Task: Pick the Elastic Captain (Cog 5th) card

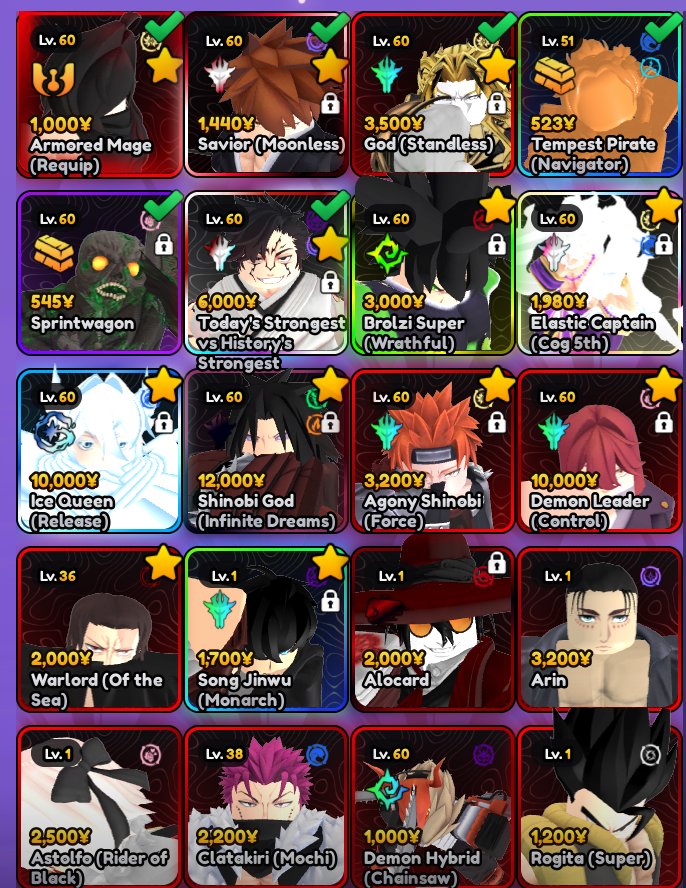Action: (x=599, y=273)
